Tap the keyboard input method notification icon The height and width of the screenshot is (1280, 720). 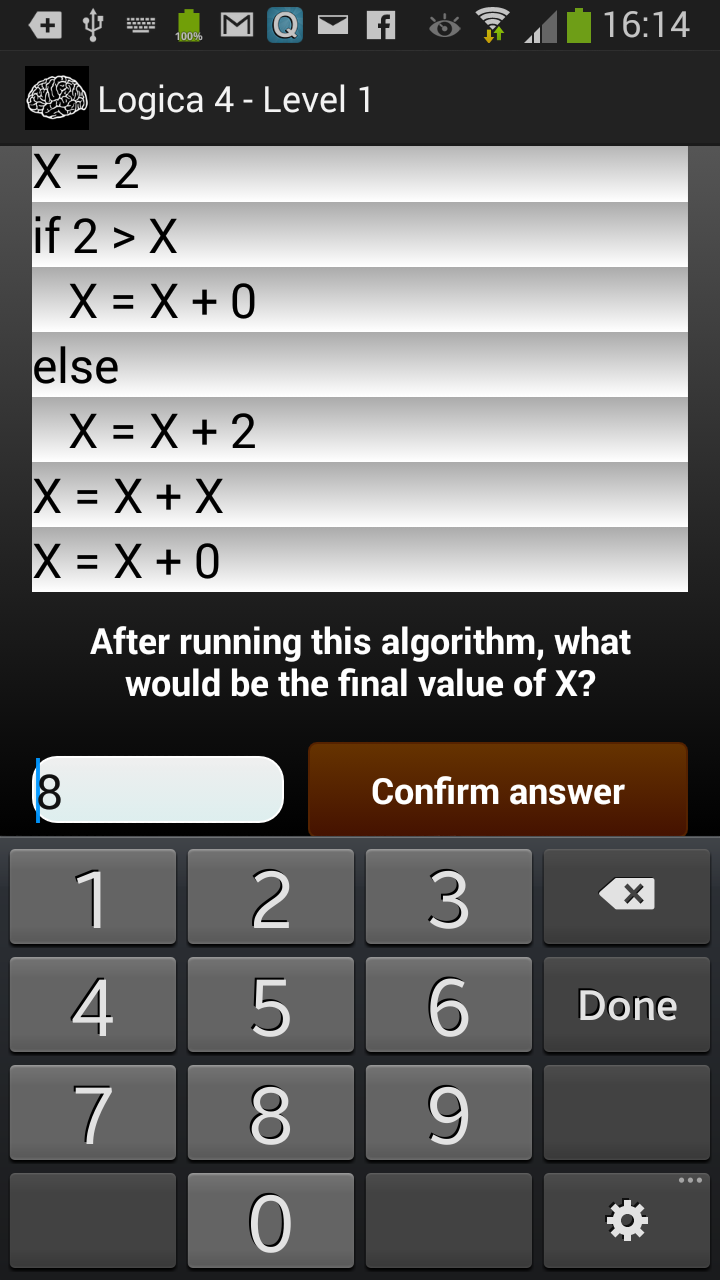tap(140, 25)
